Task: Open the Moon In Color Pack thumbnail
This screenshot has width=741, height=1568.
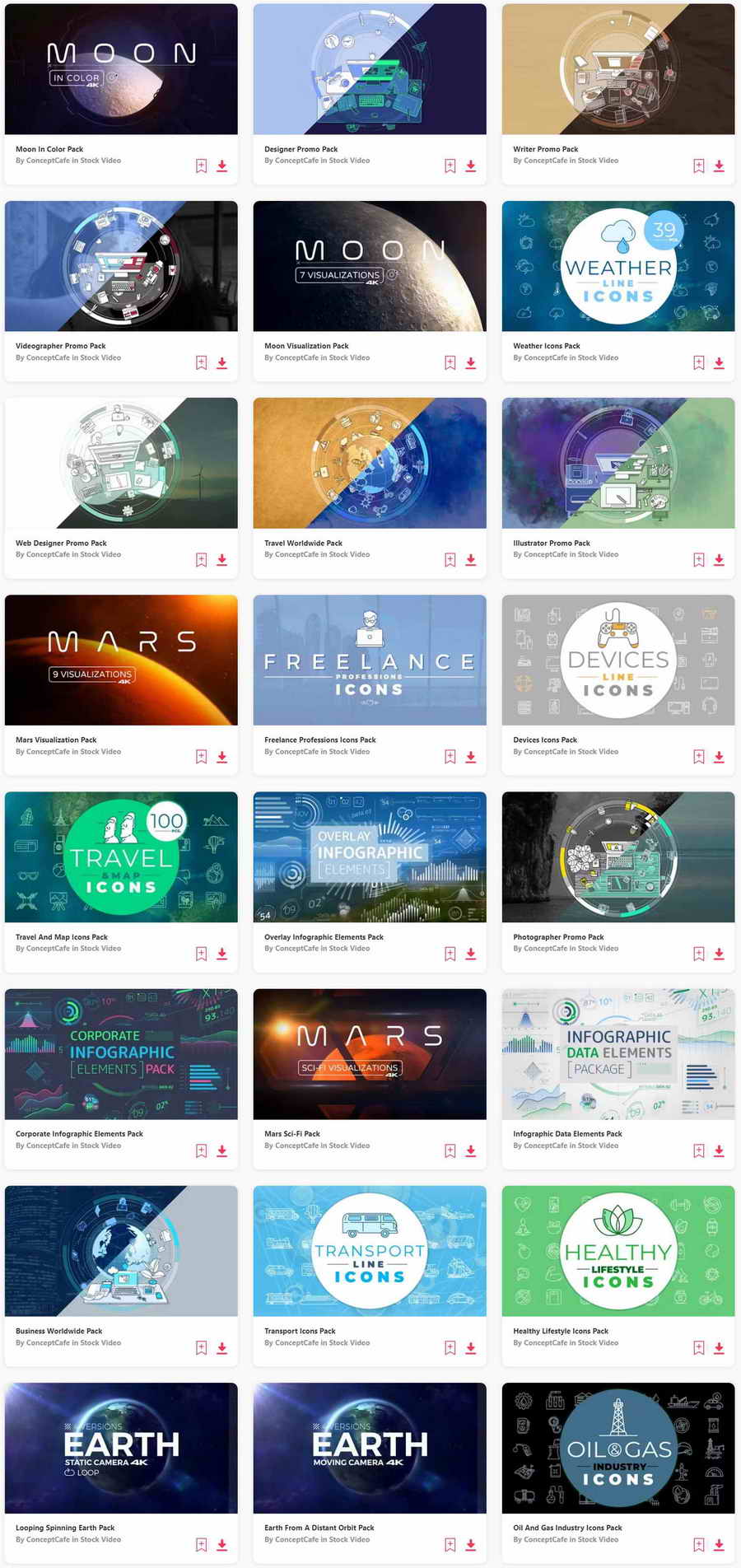Action: [x=121, y=69]
